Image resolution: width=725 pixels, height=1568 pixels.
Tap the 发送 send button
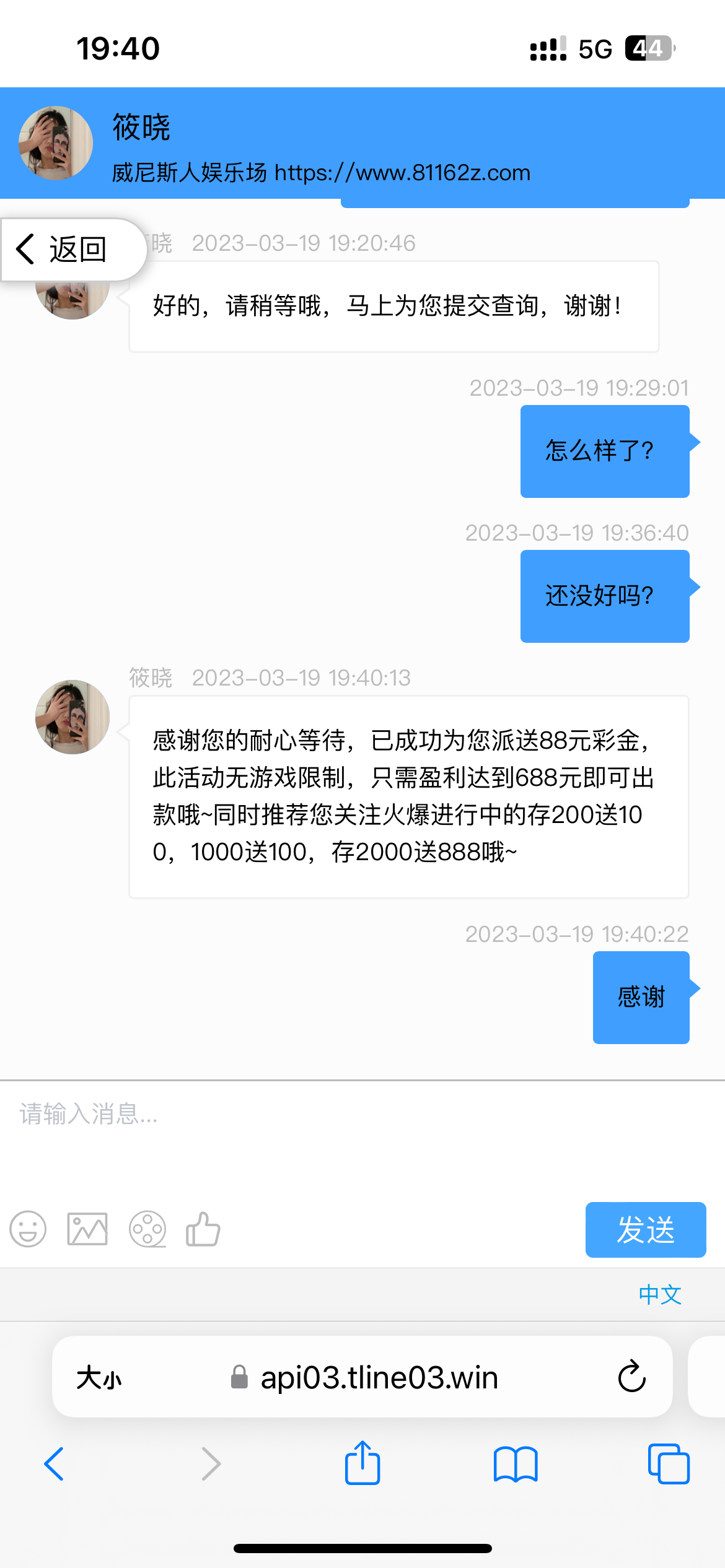(645, 1229)
